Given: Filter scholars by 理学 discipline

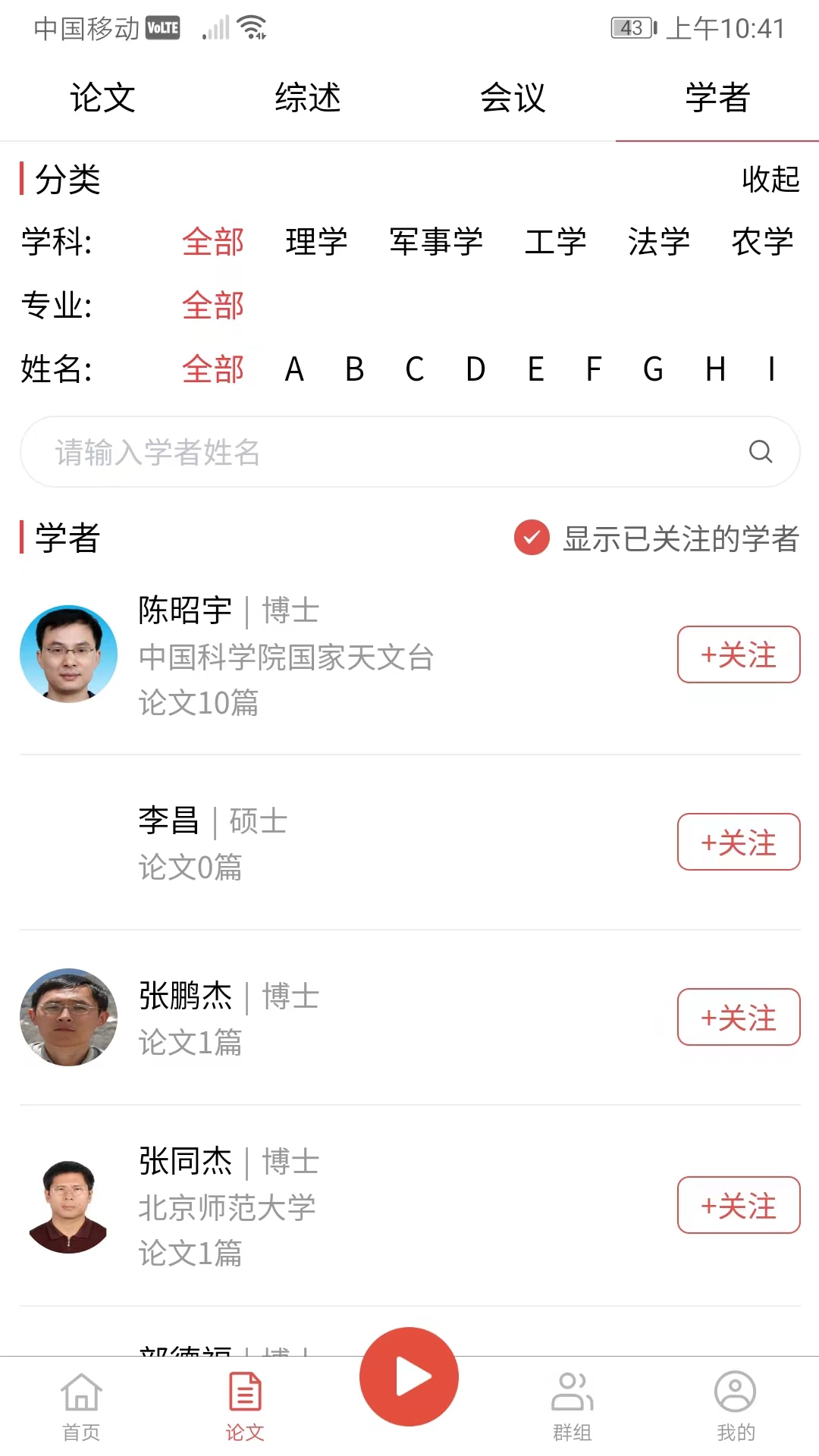Looking at the screenshot, I should pos(316,242).
